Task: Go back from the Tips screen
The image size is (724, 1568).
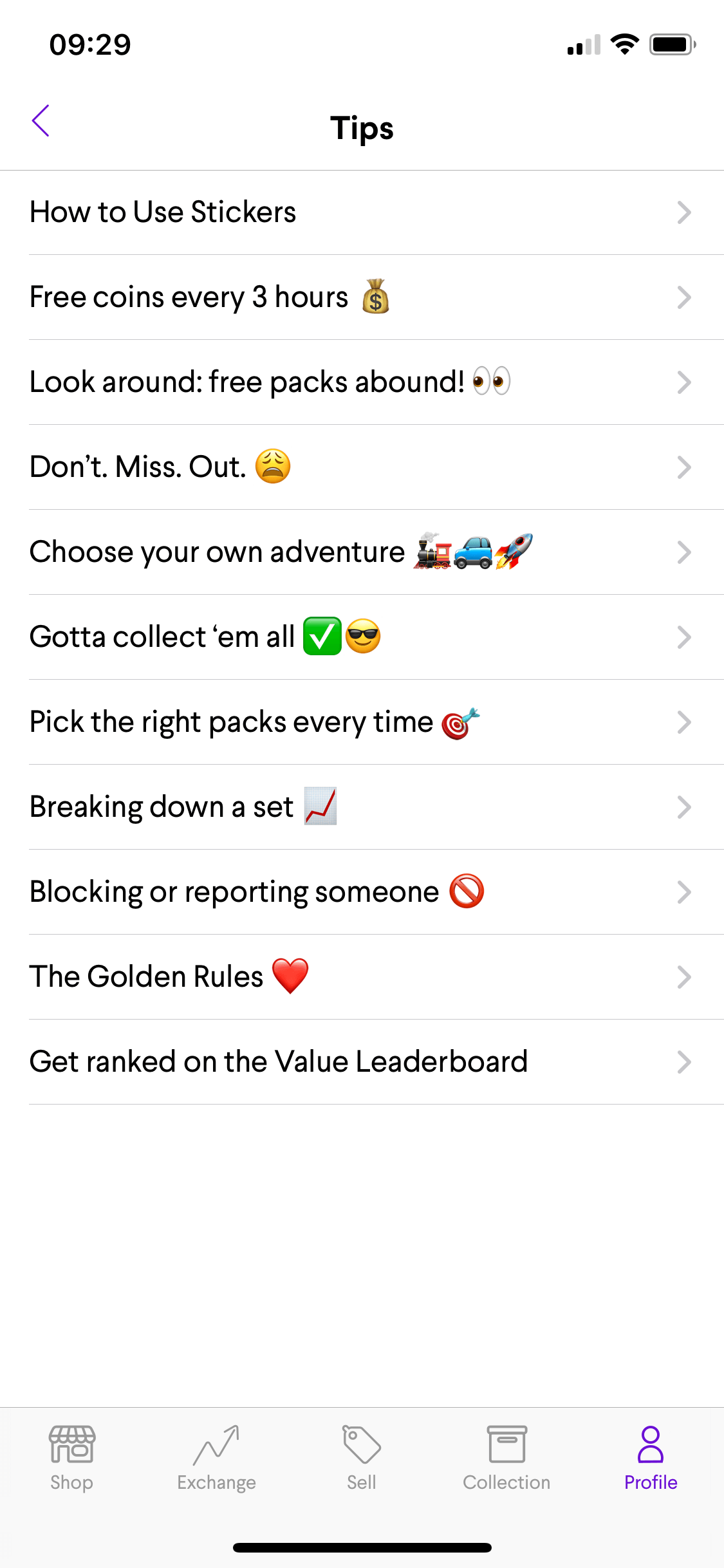Action: point(41,121)
